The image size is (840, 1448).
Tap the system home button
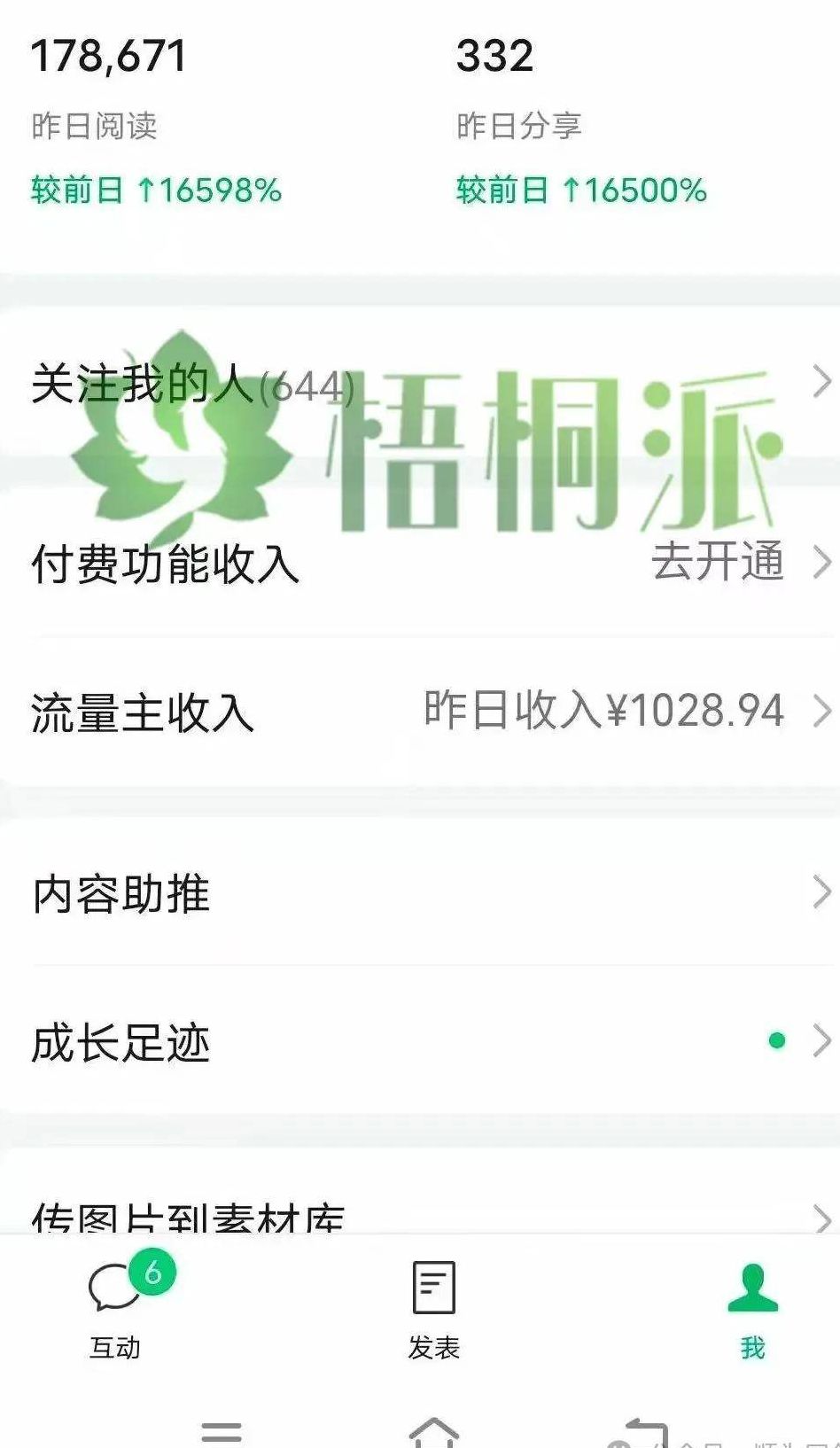[x=433, y=1431]
